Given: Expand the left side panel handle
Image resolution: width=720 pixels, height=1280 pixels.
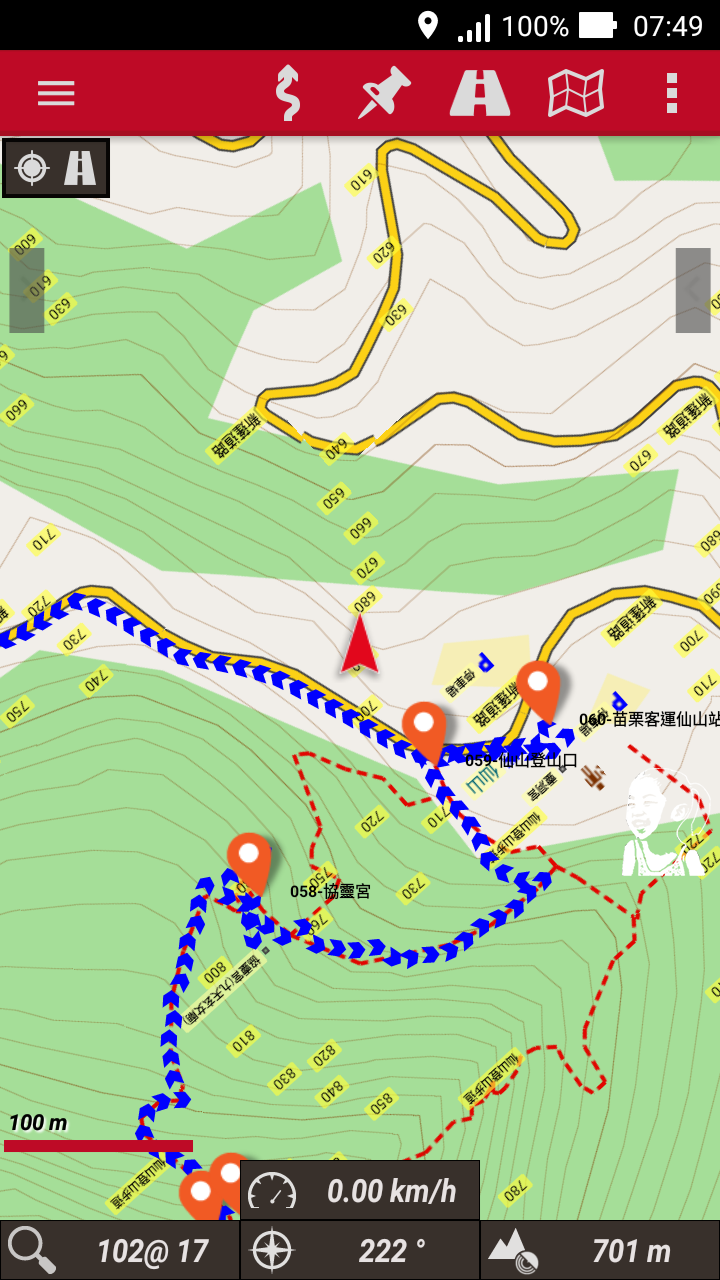Looking at the screenshot, I should (26, 290).
